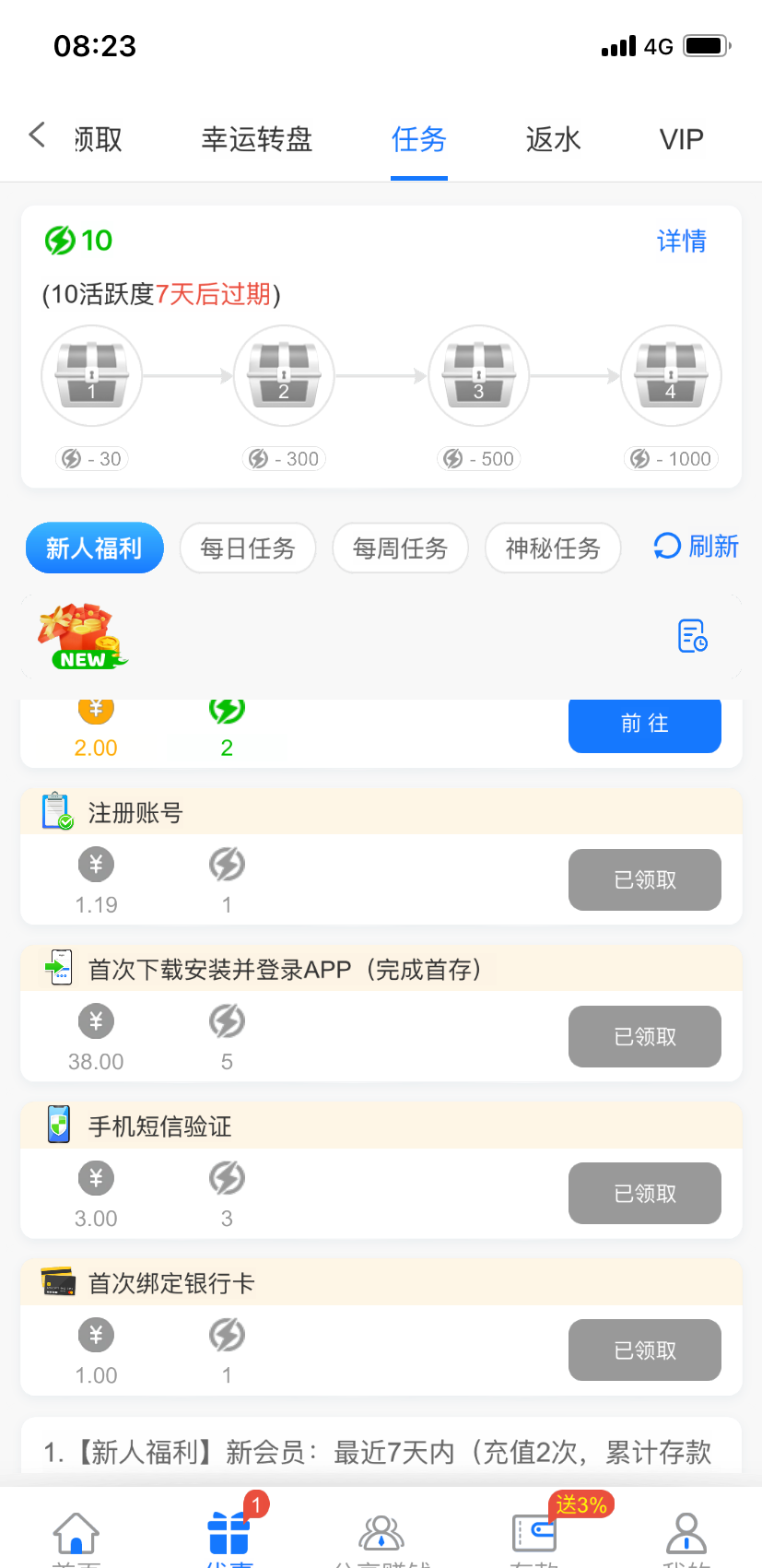Open the profile tab in bottom bar

(686, 1535)
